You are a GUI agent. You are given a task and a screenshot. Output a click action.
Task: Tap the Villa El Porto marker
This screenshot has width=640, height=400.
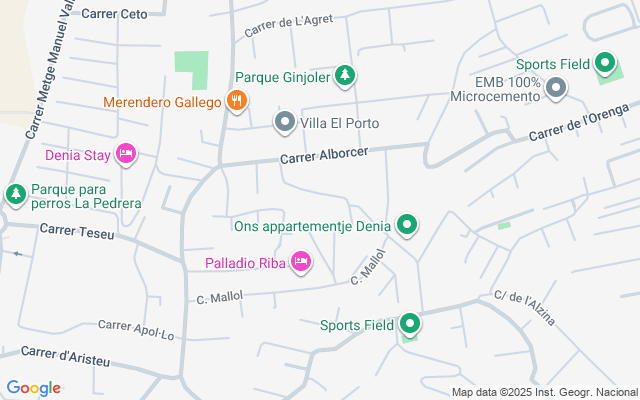[x=285, y=123]
